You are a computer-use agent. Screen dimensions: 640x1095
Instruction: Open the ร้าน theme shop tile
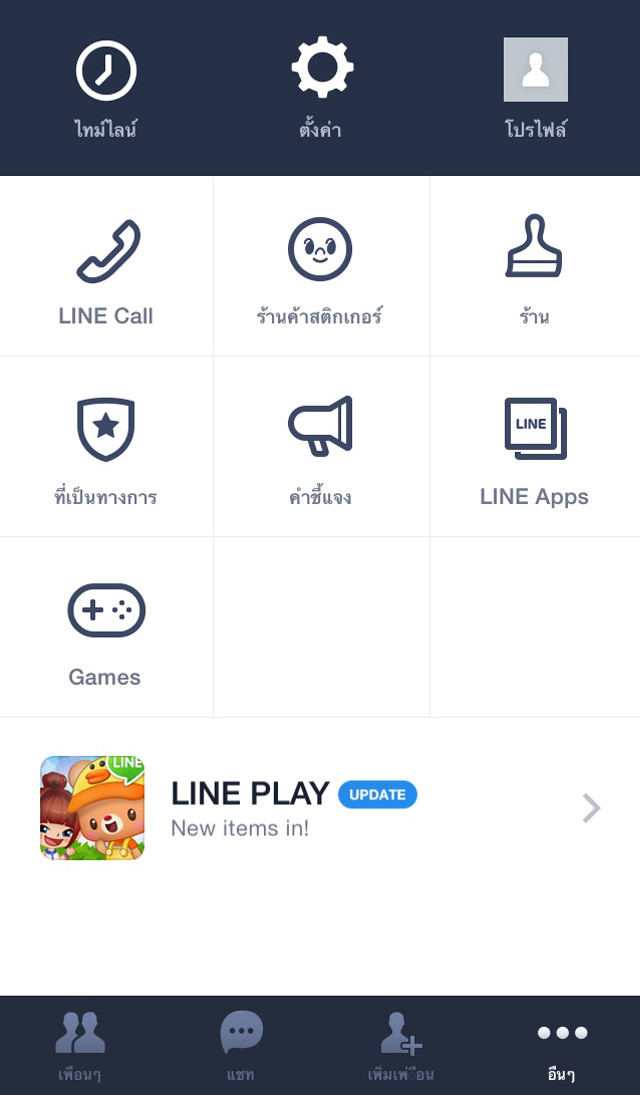click(x=535, y=267)
